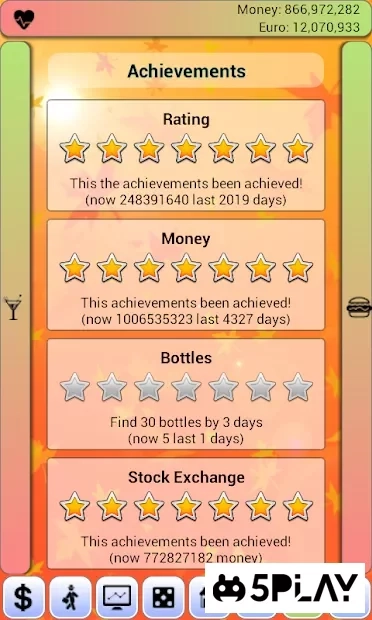This screenshot has width=372, height=620.
Task: Tap the burger food side bar
Action: pos(357,308)
